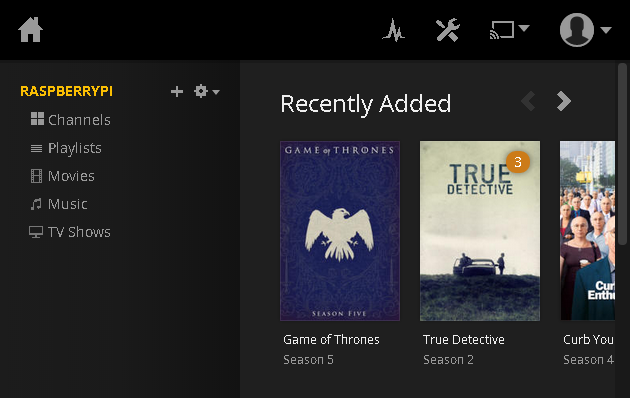This screenshot has height=398, width=630.
Task: Open Playlists in the sidebar
Action: click(x=66, y=148)
